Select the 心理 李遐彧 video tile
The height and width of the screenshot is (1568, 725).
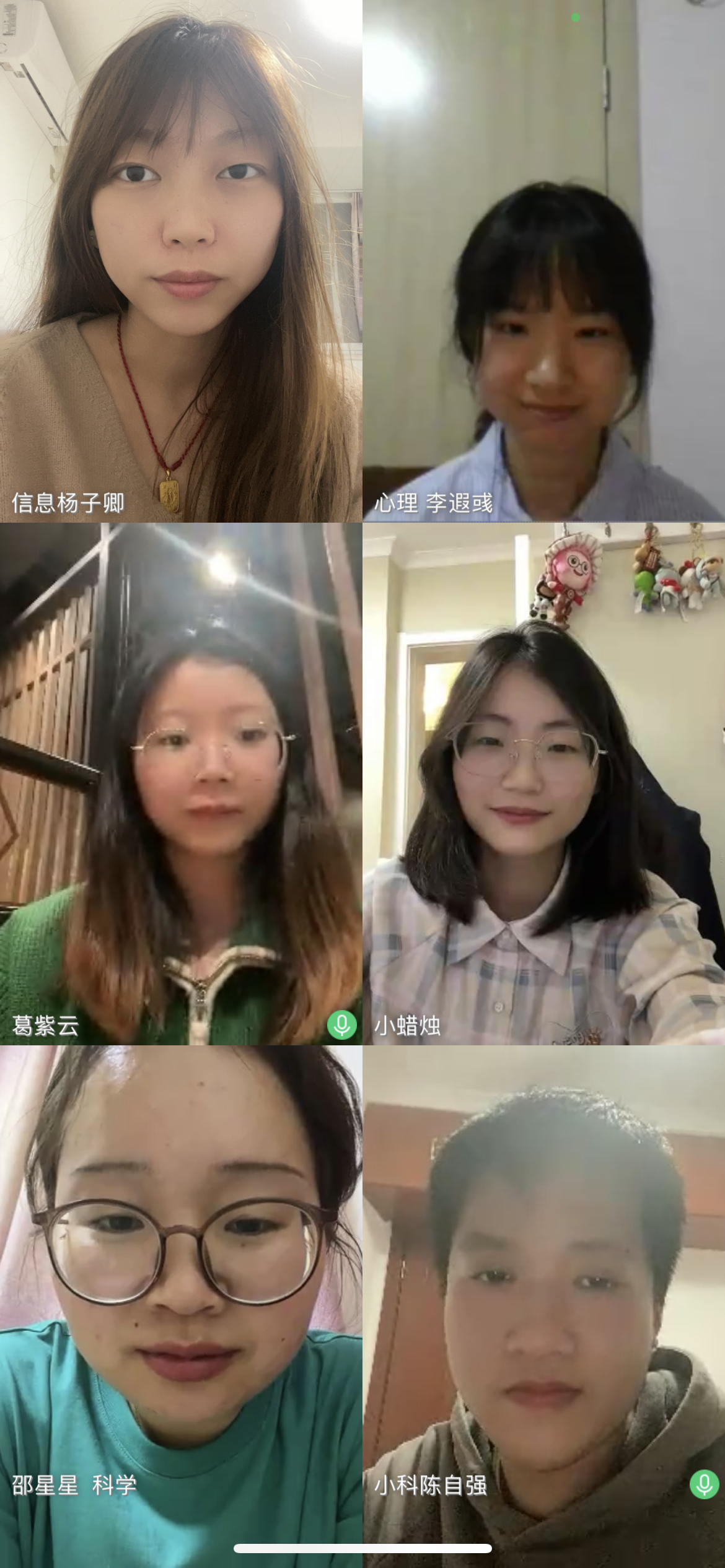pyautogui.click(x=544, y=260)
